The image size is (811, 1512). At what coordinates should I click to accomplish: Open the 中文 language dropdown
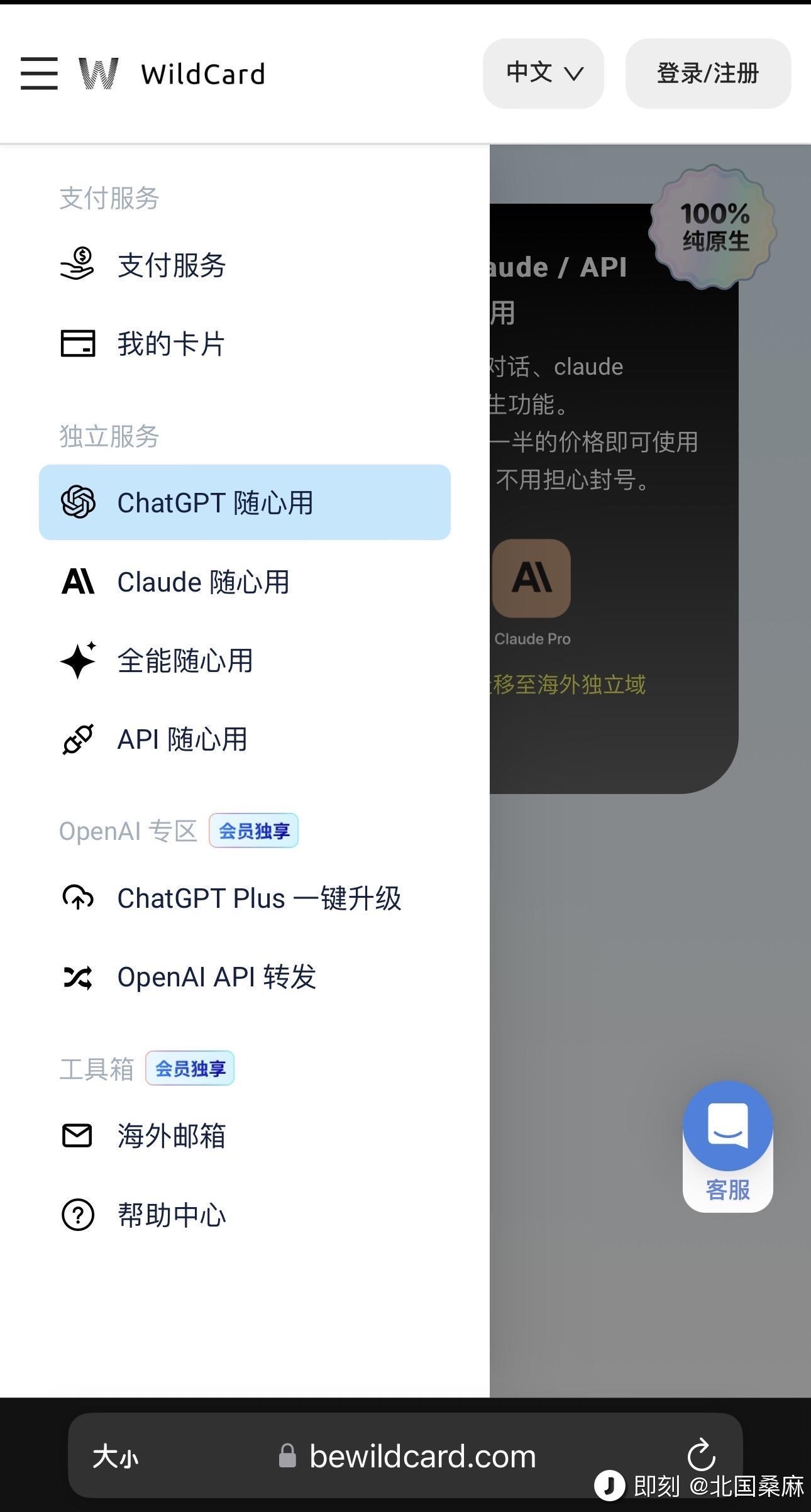[543, 74]
